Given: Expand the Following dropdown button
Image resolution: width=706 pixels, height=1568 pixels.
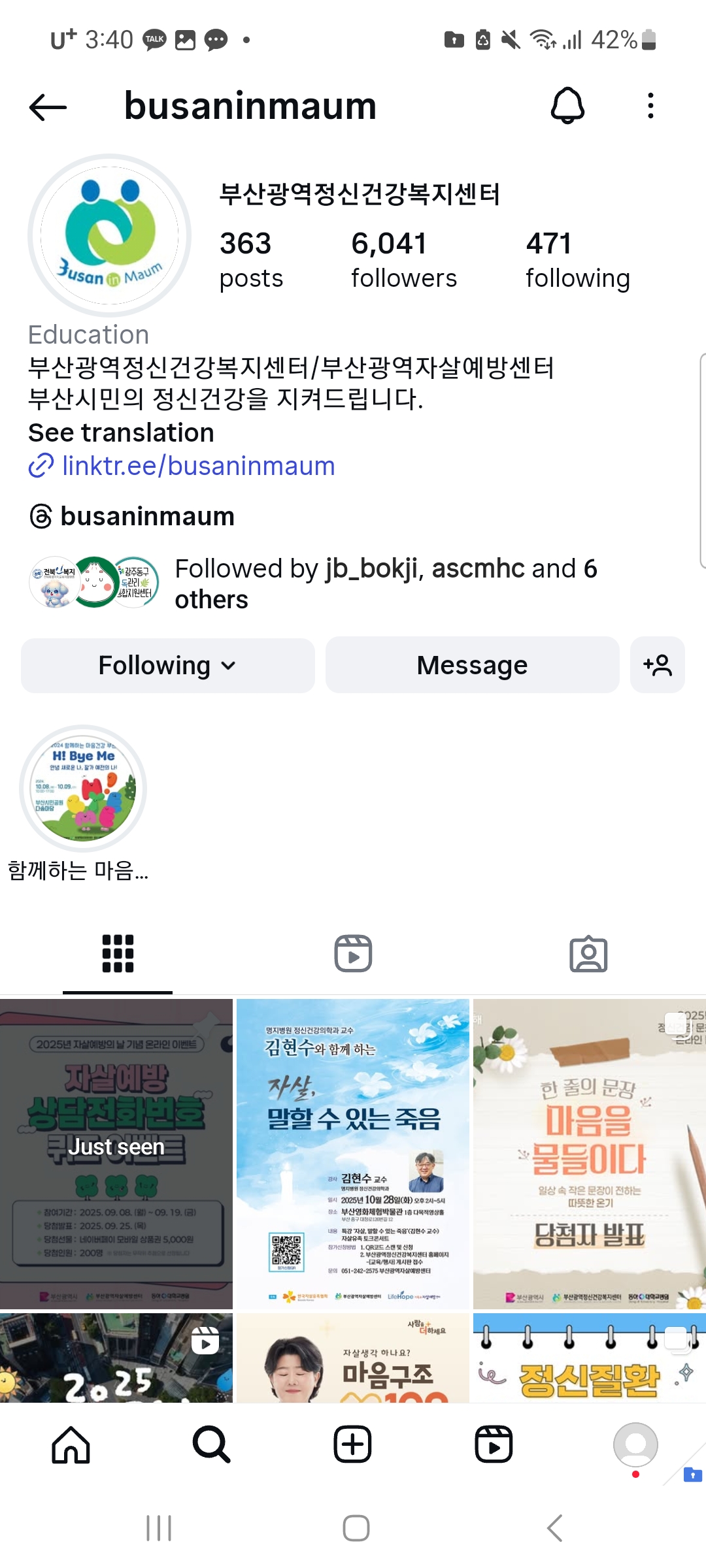Looking at the screenshot, I should [x=167, y=665].
